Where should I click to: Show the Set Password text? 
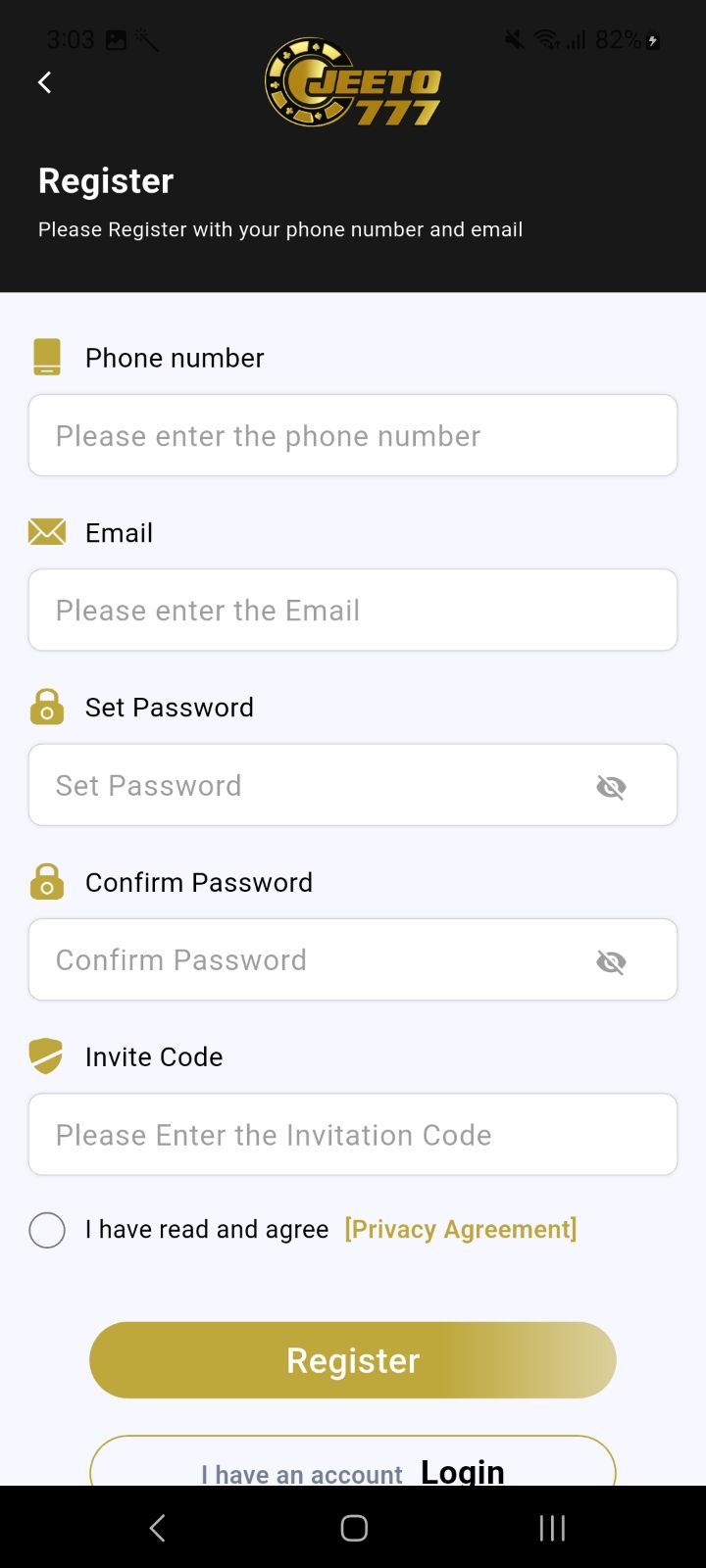[611, 786]
